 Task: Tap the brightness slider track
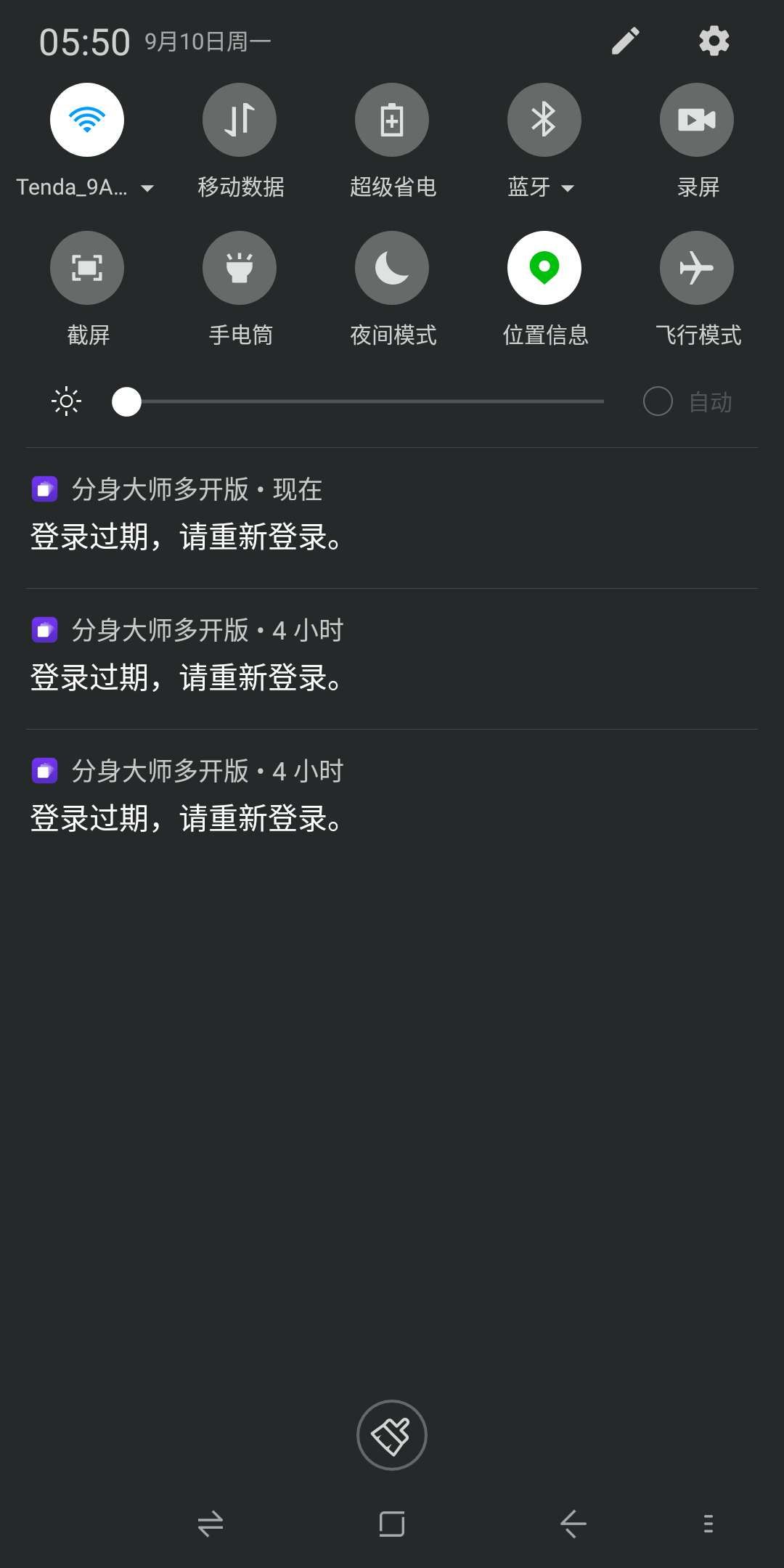point(359,401)
